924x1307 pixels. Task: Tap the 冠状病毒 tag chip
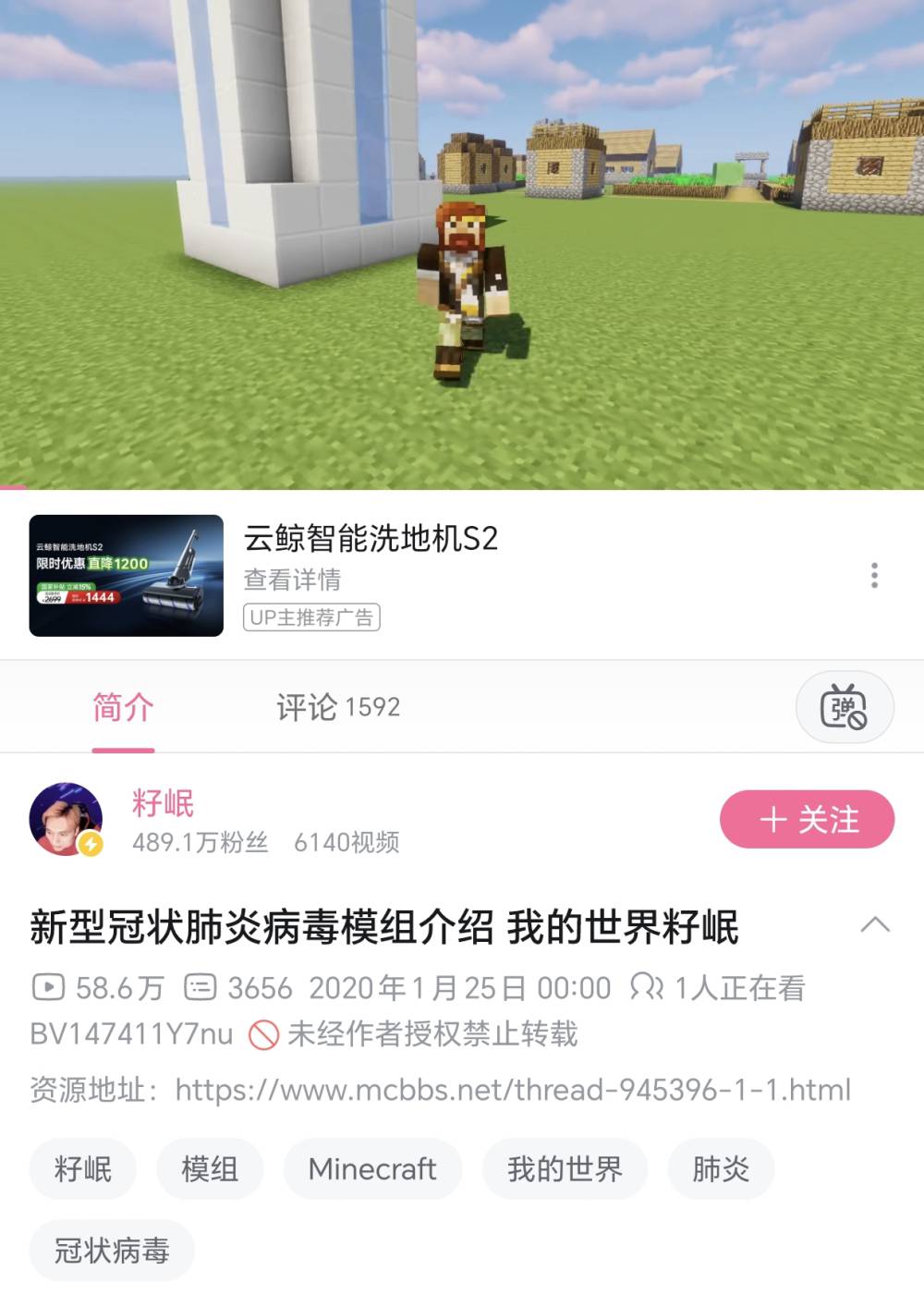pyautogui.click(x=112, y=1251)
